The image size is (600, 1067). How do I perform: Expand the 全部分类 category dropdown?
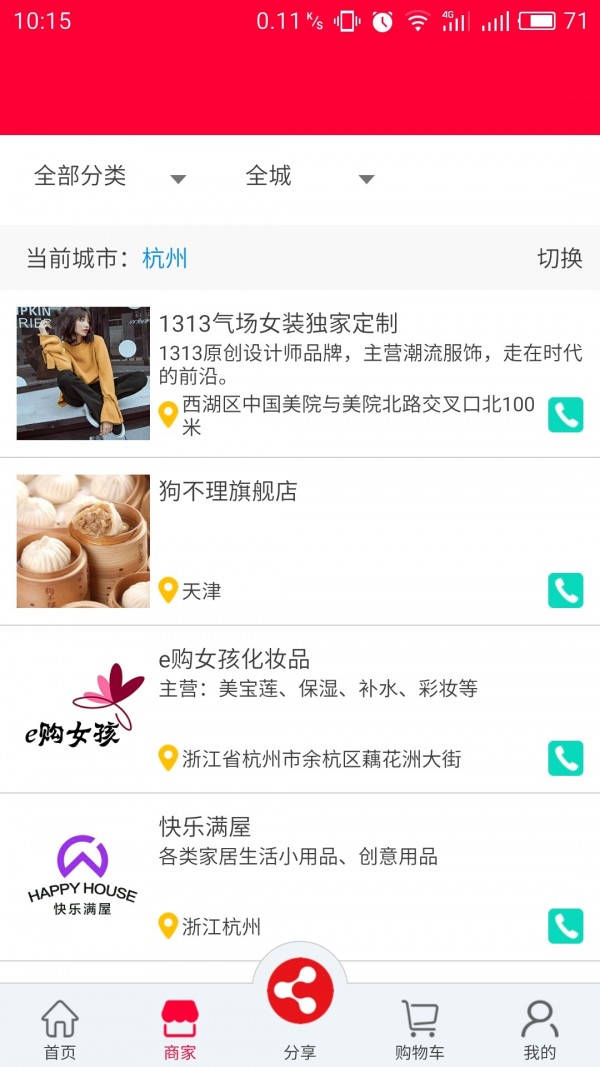(x=110, y=178)
